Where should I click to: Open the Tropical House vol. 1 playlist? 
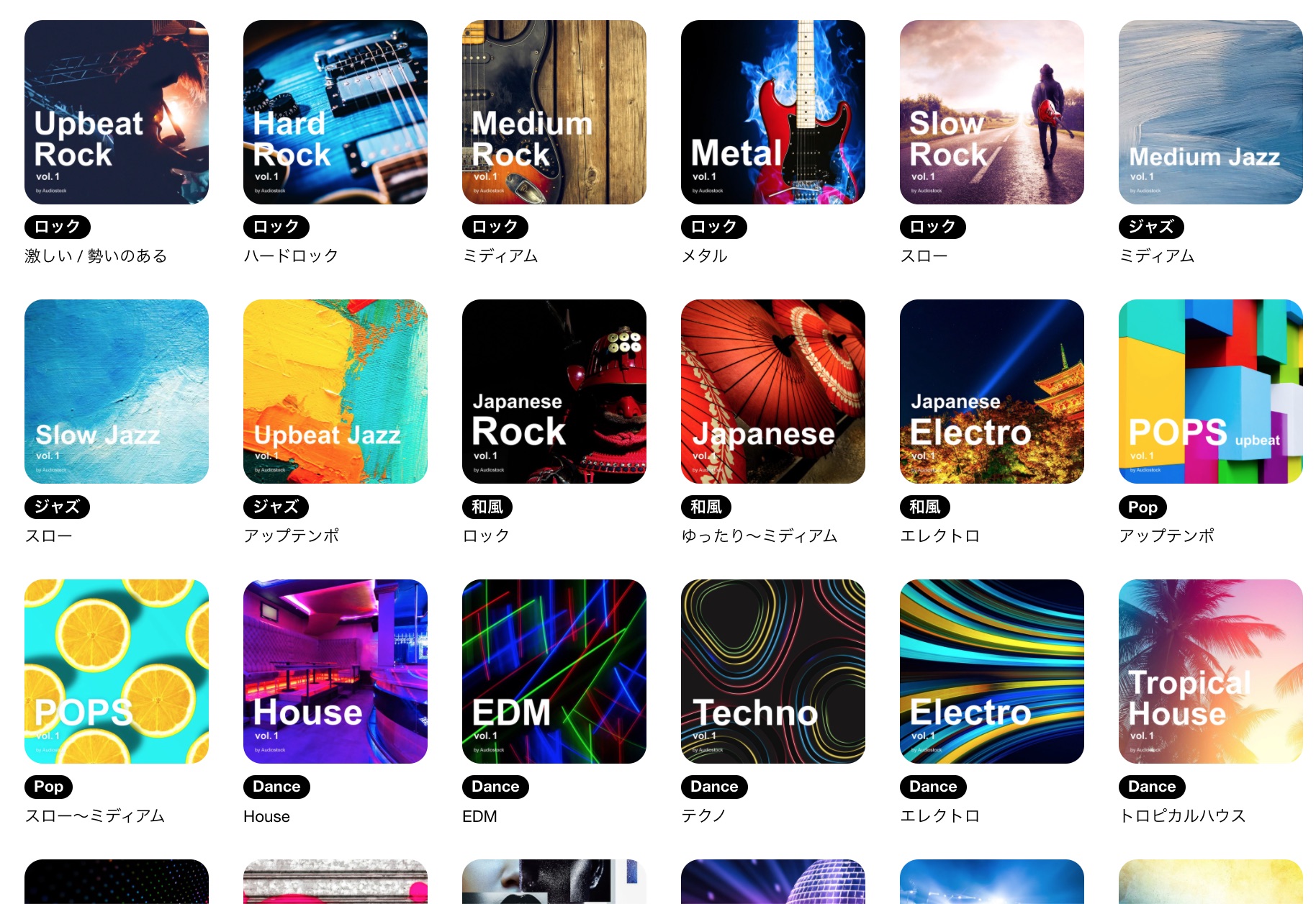[1211, 672]
